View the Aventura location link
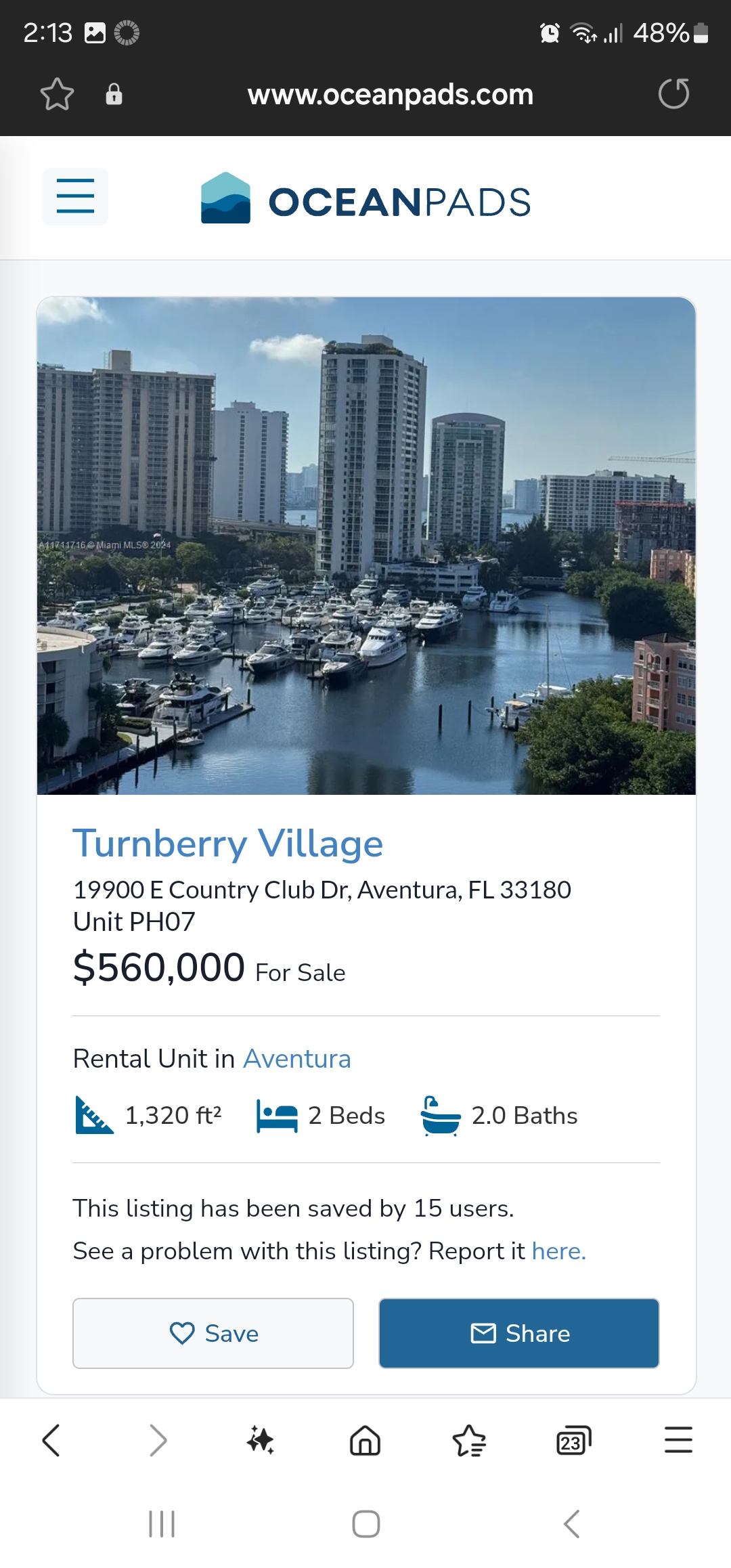 [x=297, y=1059]
